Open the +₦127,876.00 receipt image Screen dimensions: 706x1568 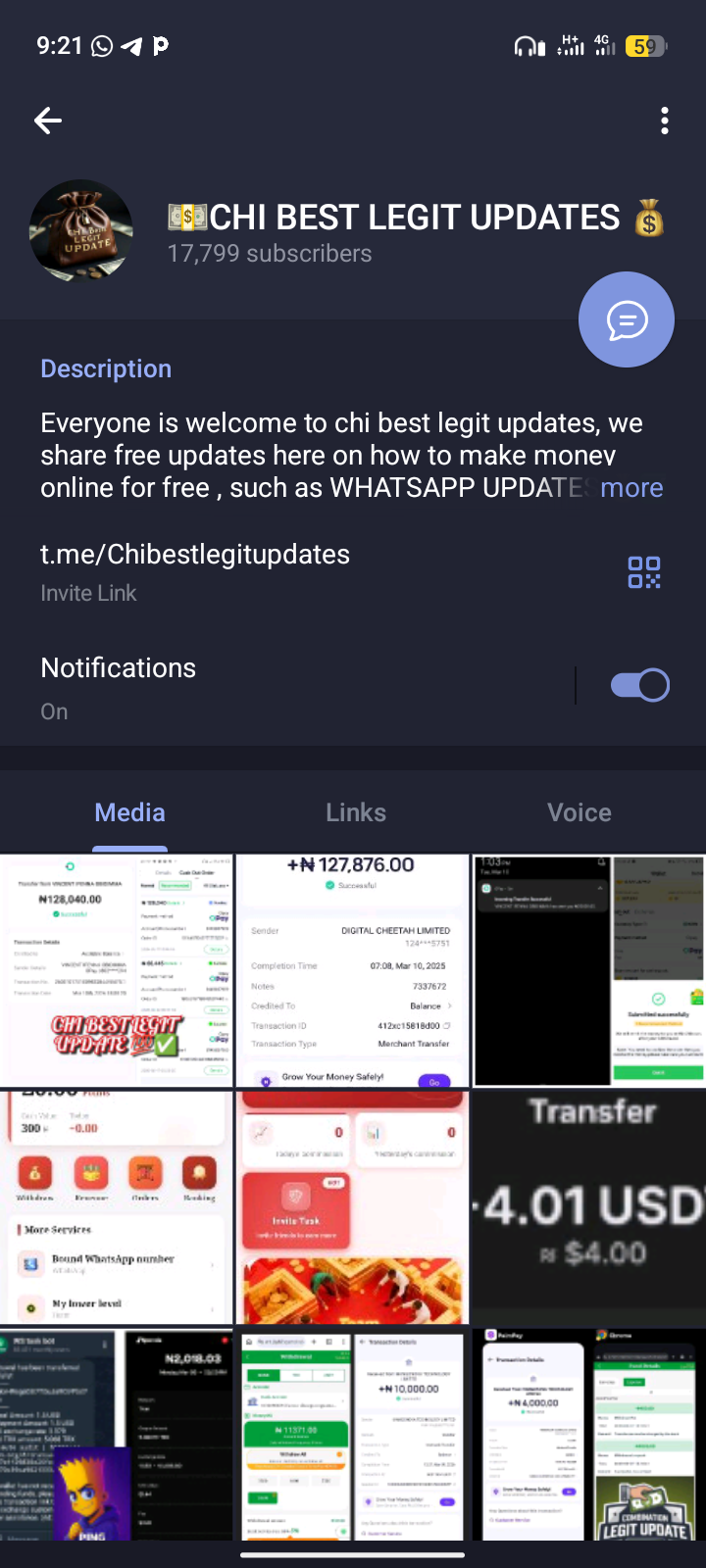click(352, 970)
